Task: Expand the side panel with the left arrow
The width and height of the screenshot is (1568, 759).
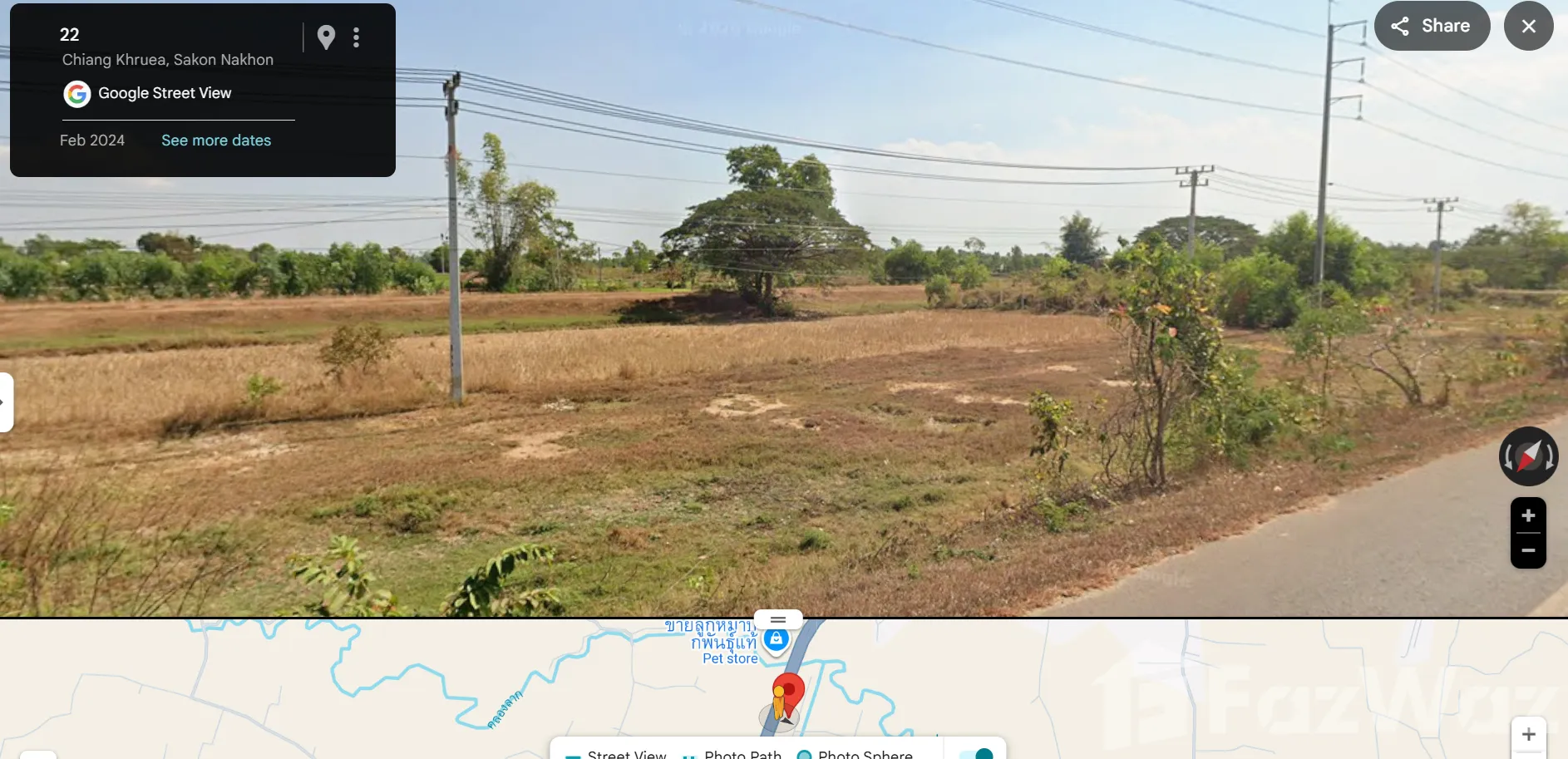Action: point(5,402)
